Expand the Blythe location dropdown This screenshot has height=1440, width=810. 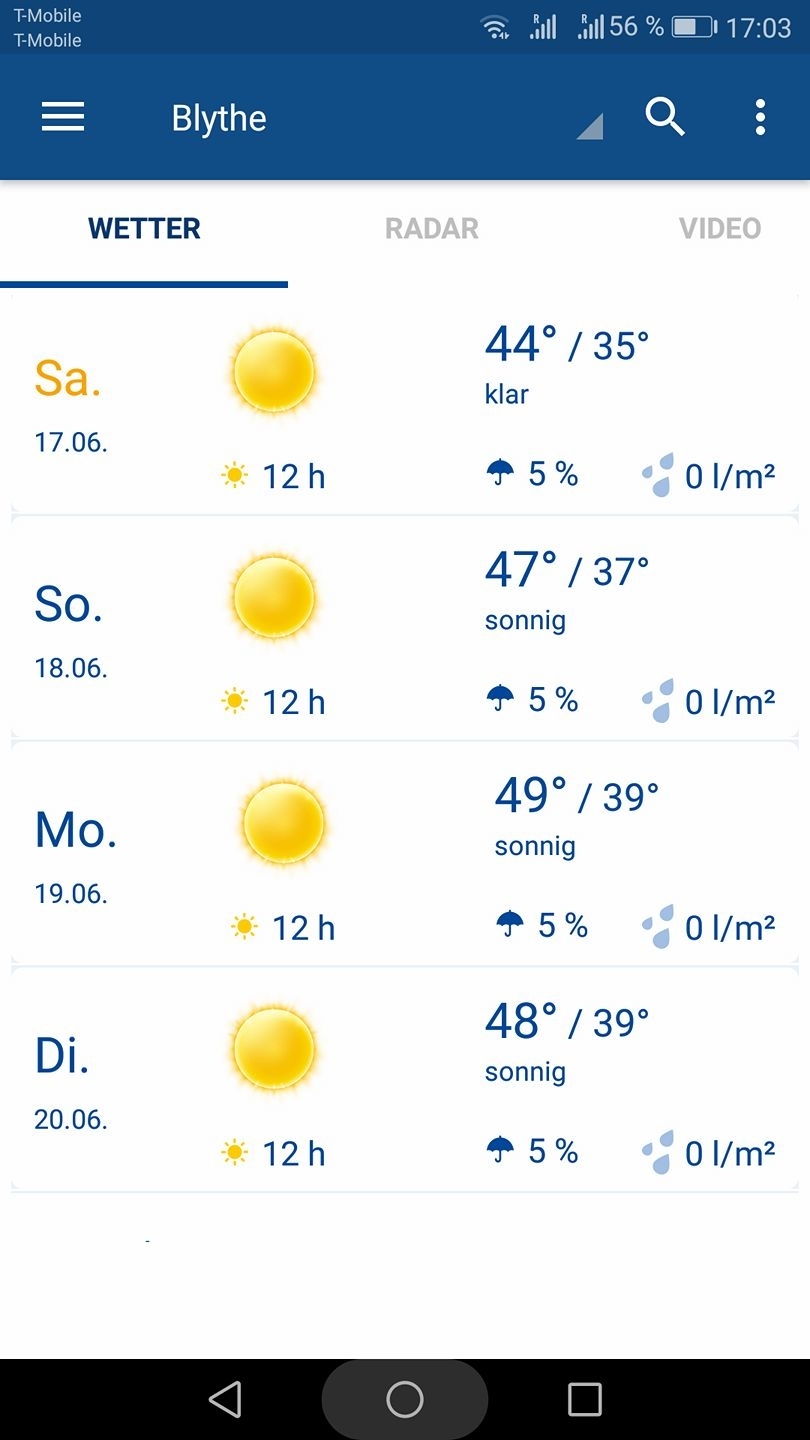click(x=589, y=126)
